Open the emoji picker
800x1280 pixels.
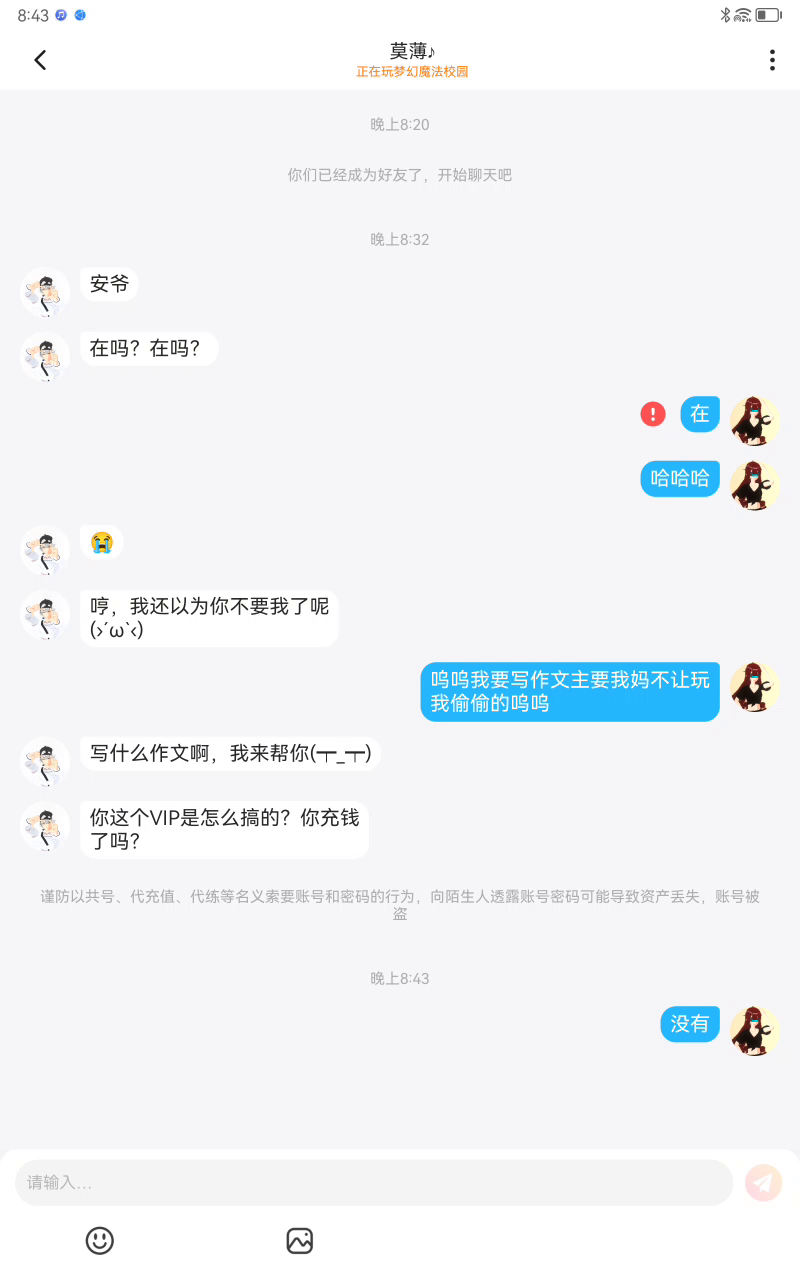tap(100, 1241)
